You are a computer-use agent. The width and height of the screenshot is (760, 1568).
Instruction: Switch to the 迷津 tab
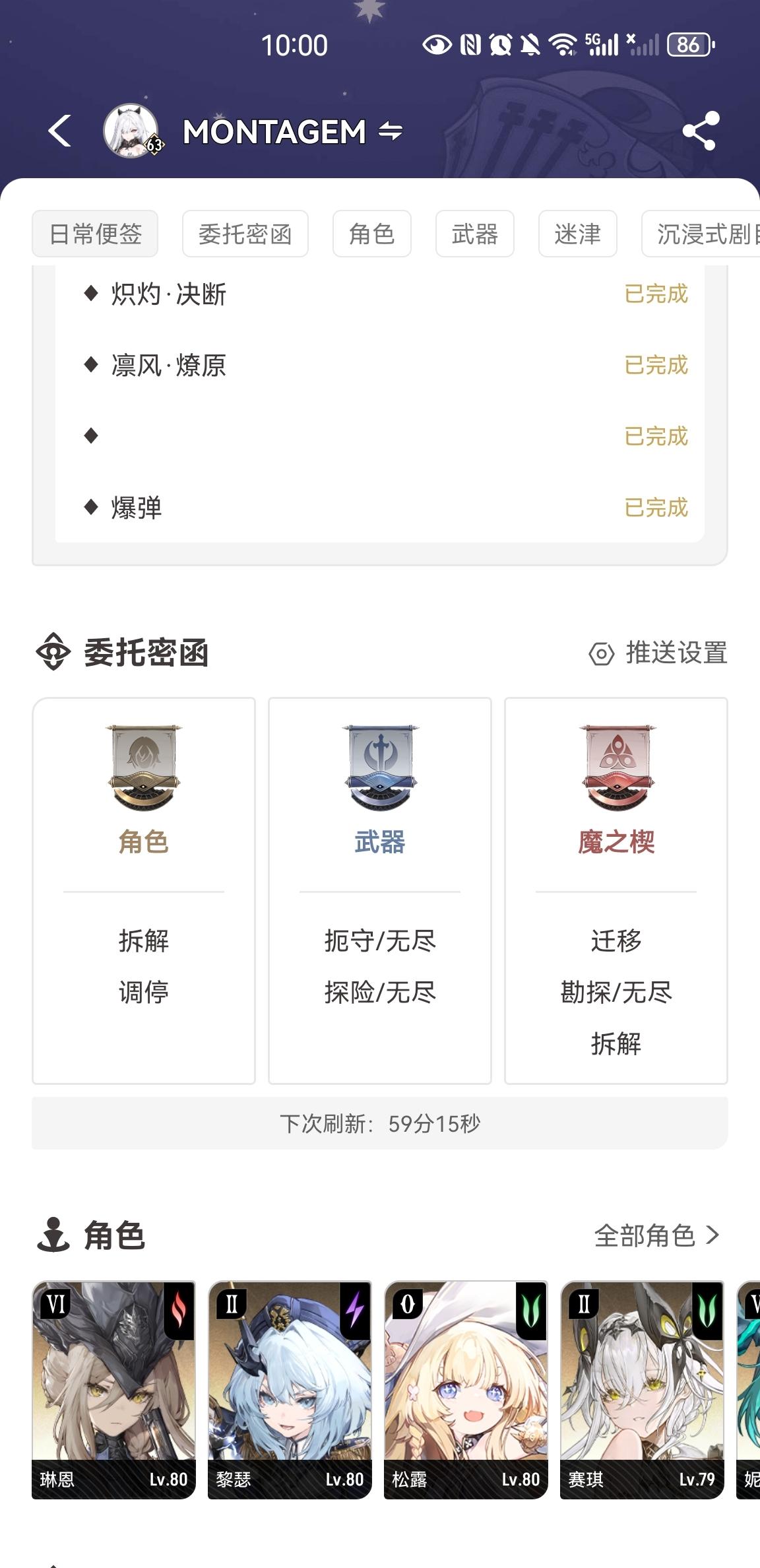577,234
